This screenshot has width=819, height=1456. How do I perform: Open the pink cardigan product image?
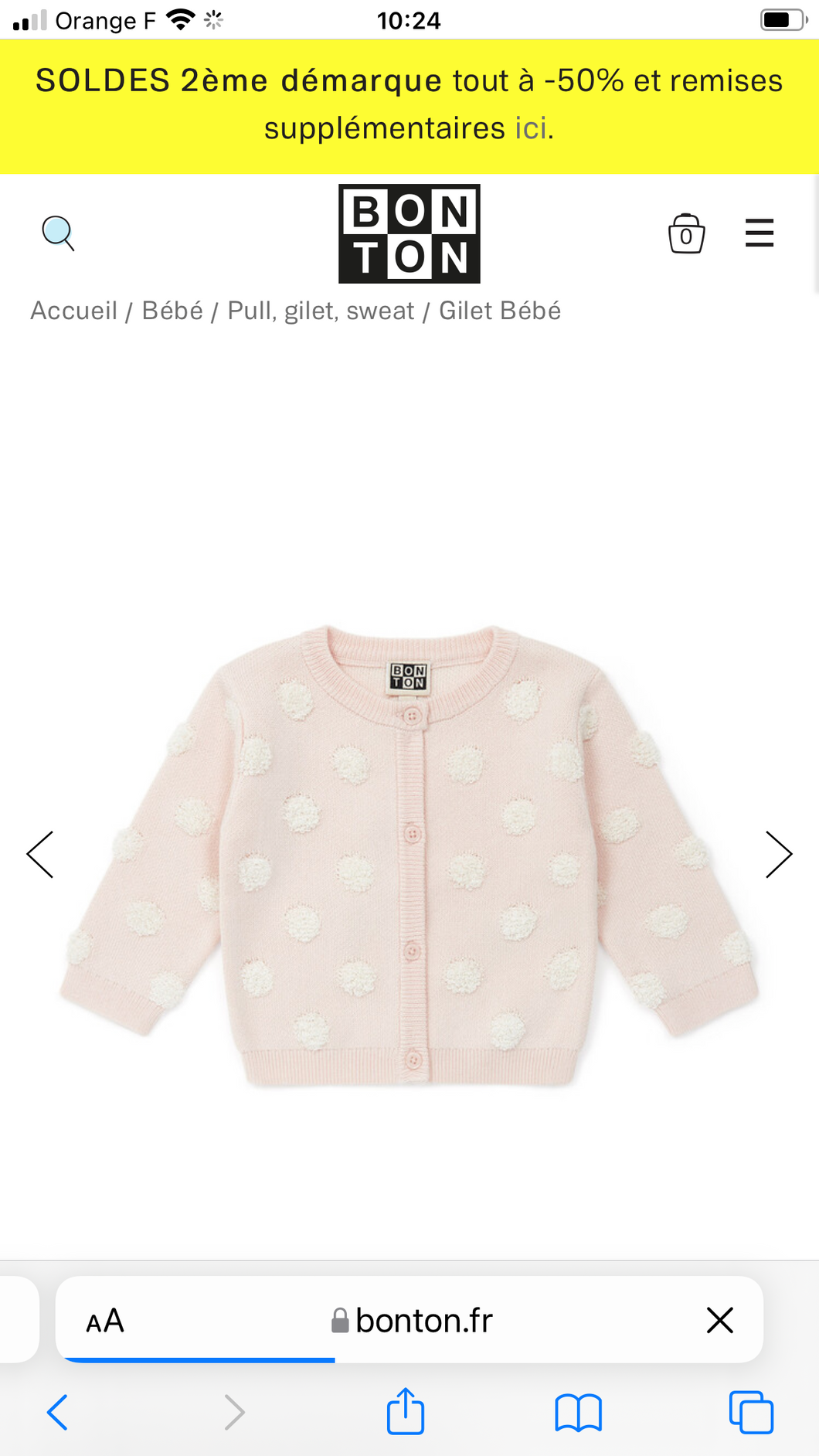[409, 856]
